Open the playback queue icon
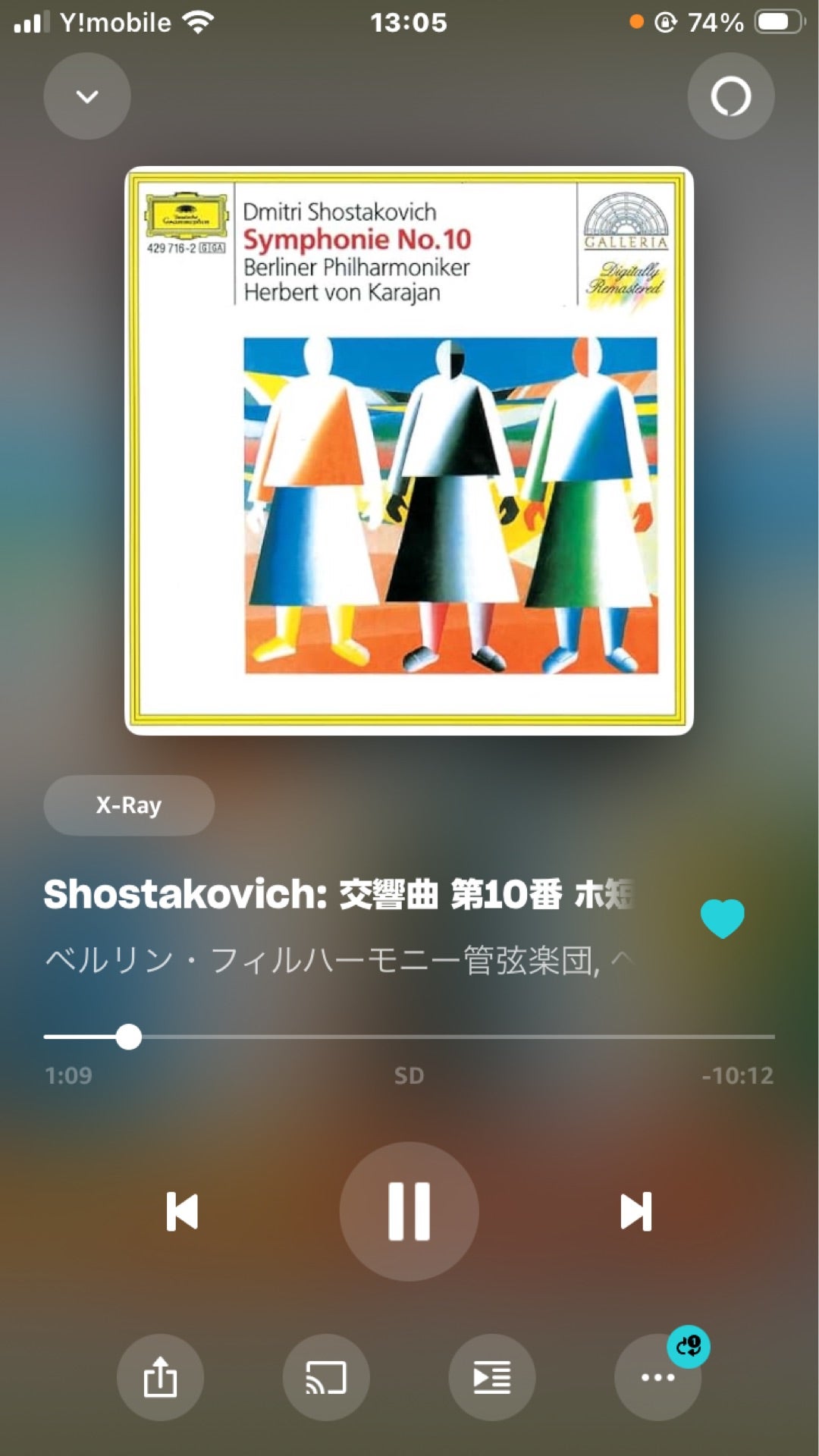 coord(491,1378)
